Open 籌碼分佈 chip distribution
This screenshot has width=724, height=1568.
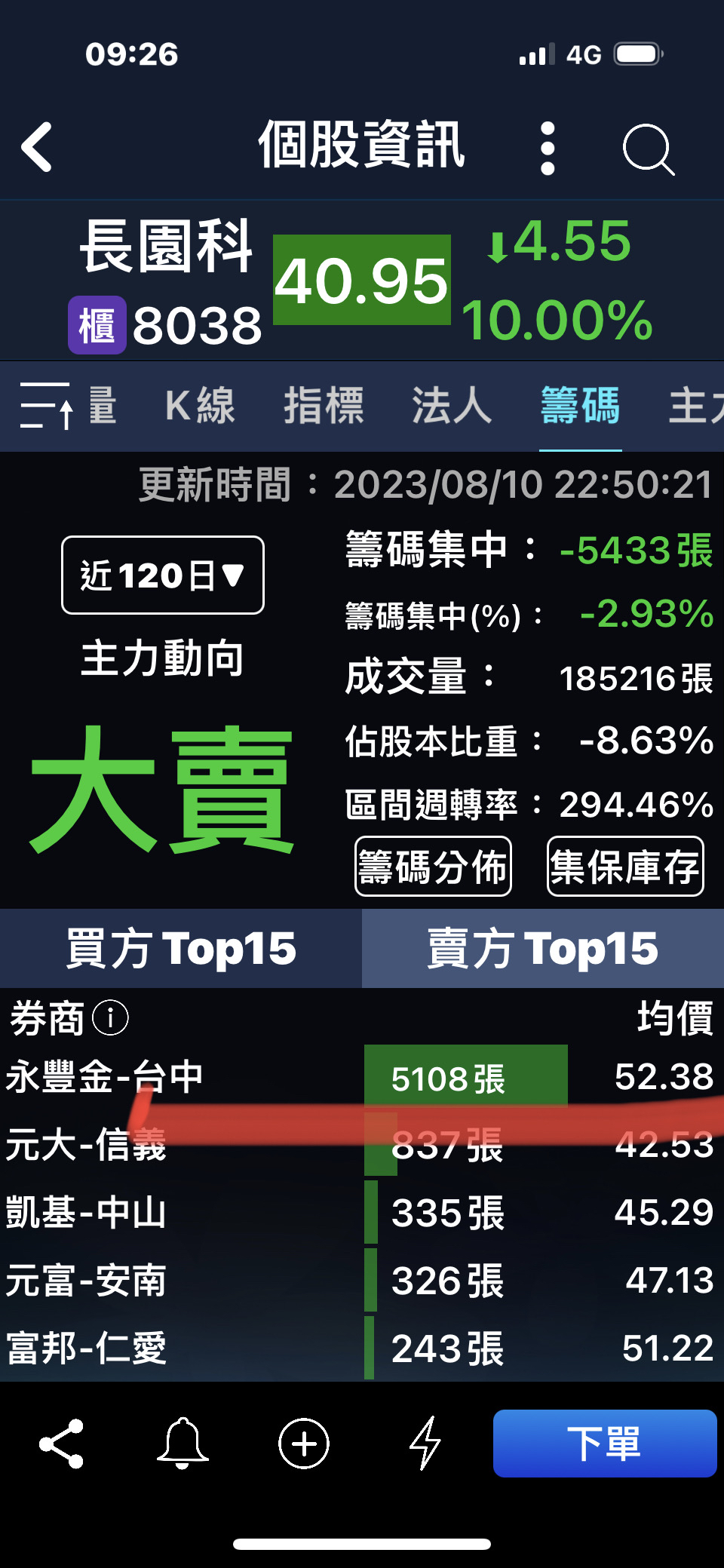[x=434, y=867]
